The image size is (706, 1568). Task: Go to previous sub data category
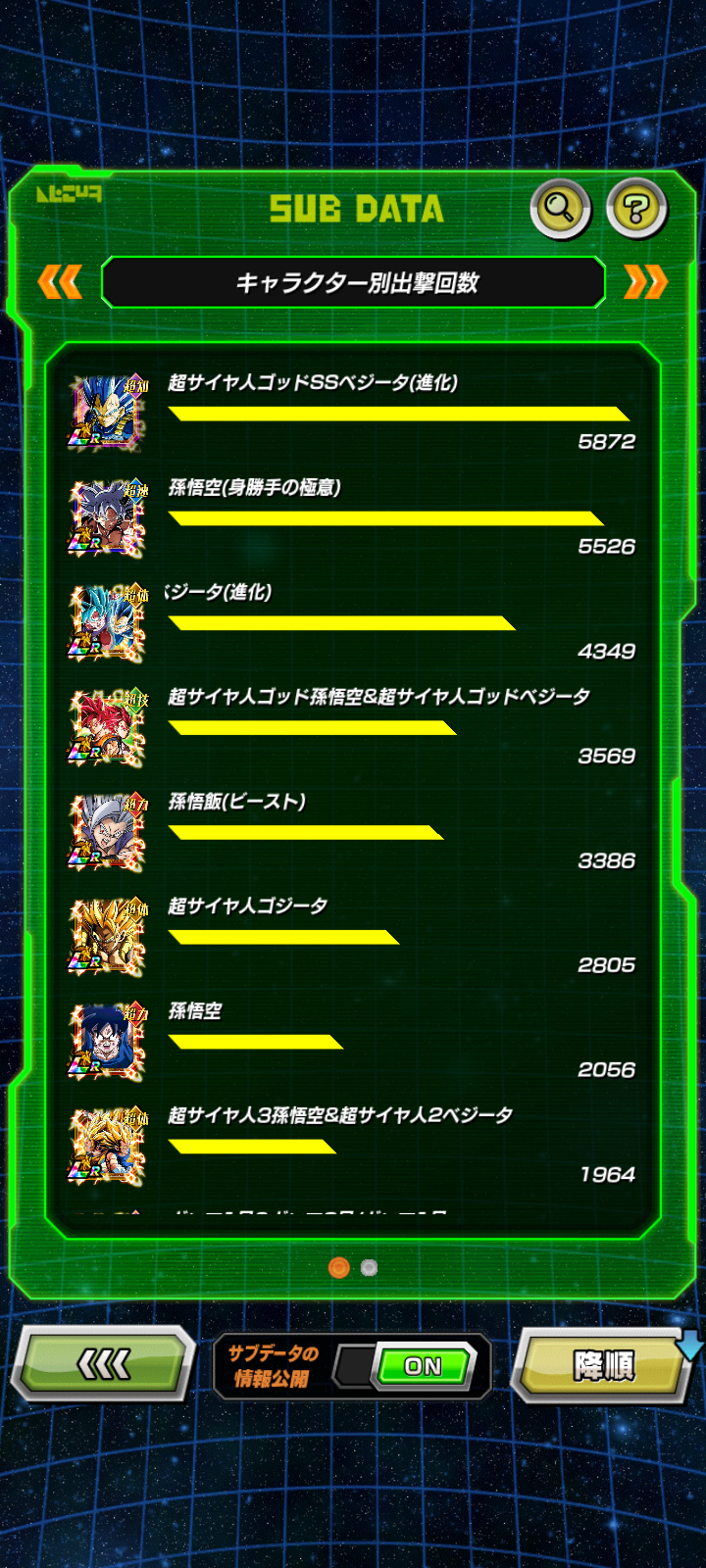(x=60, y=283)
